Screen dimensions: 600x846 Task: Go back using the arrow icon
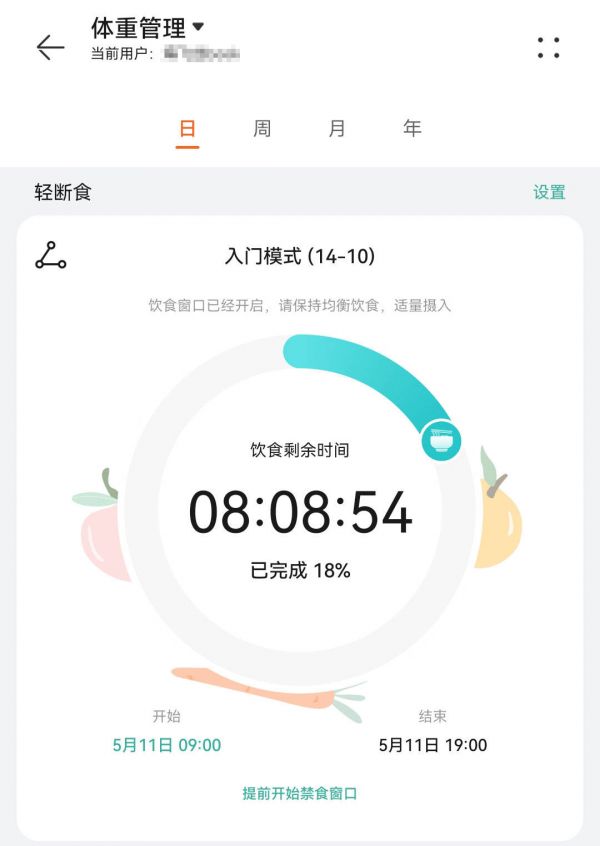50,47
